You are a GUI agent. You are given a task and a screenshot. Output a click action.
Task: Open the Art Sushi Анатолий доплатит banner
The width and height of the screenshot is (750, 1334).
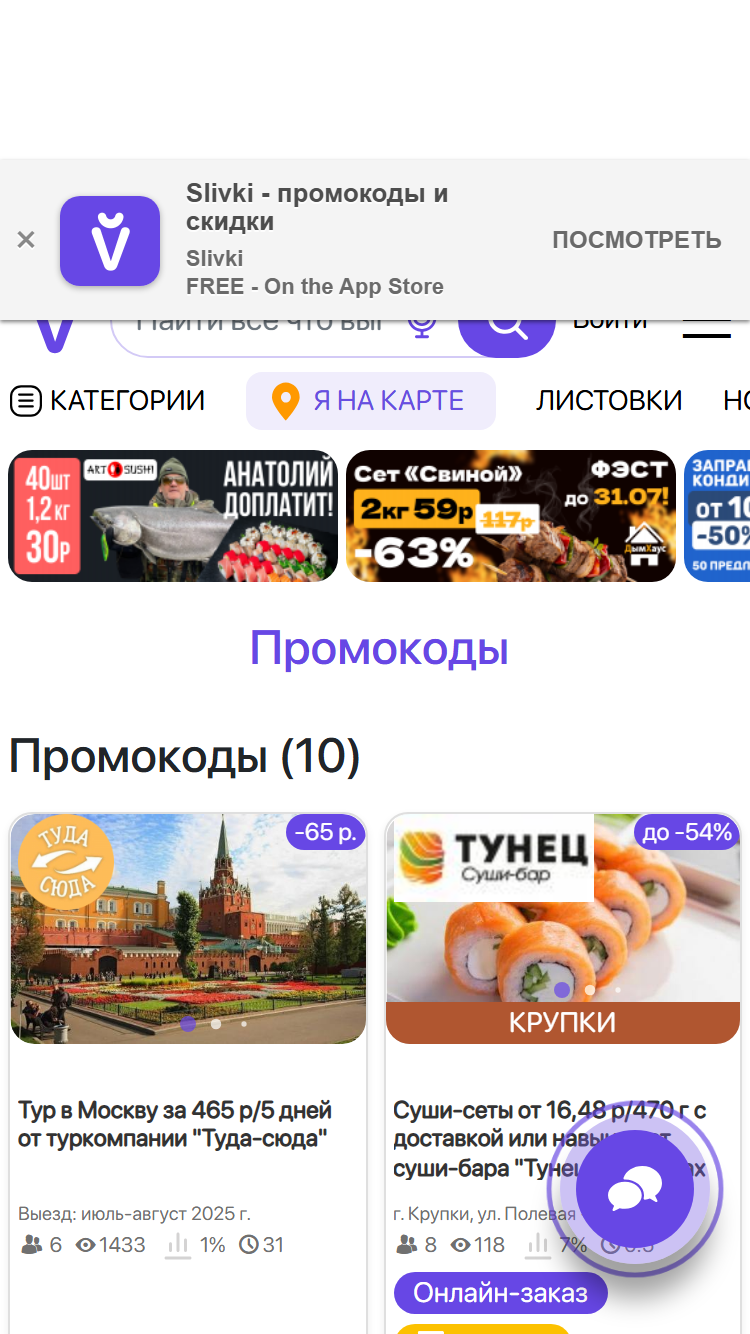[x=174, y=516]
